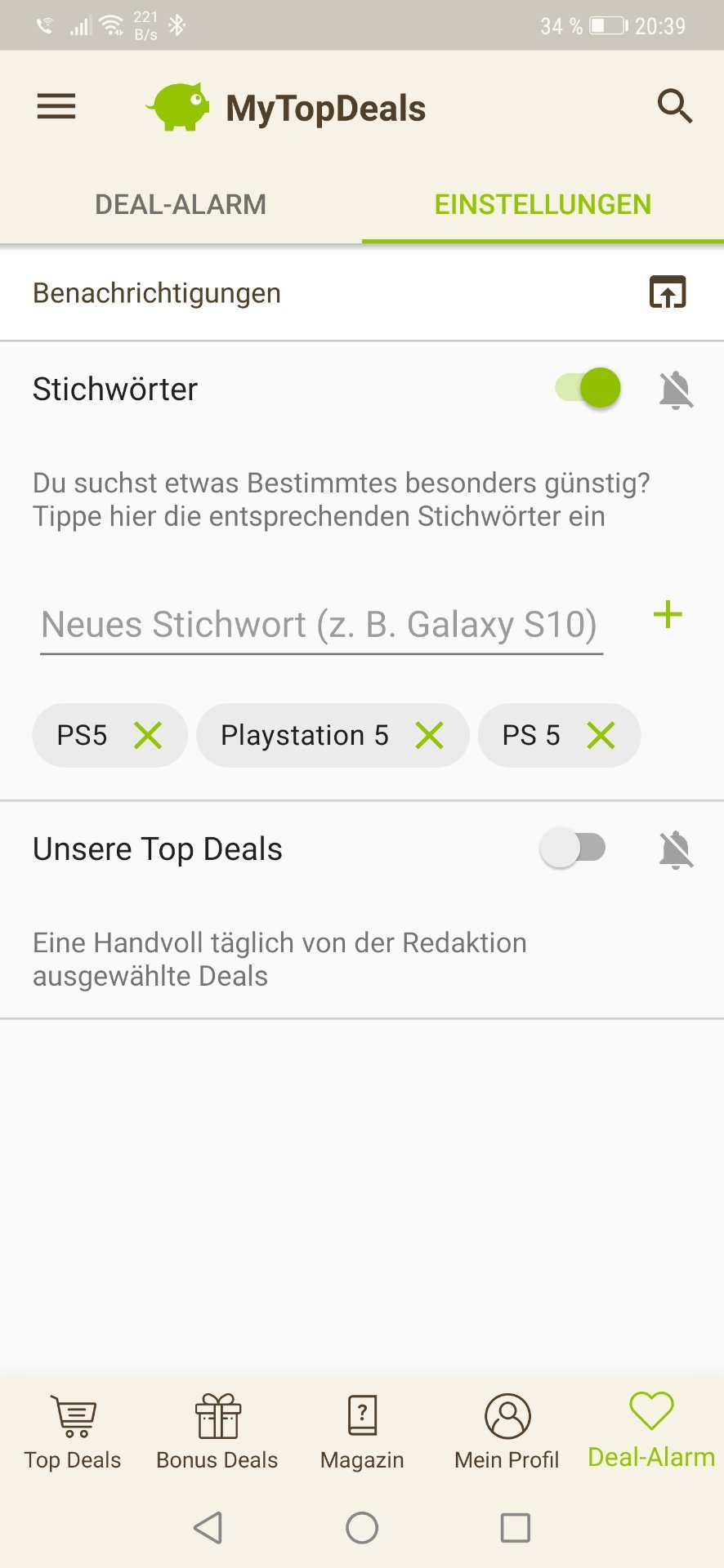Image resolution: width=724 pixels, height=1568 pixels.
Task: Select the Einstellungen tab
Action: pyautogui.click(x=543, y=204)
